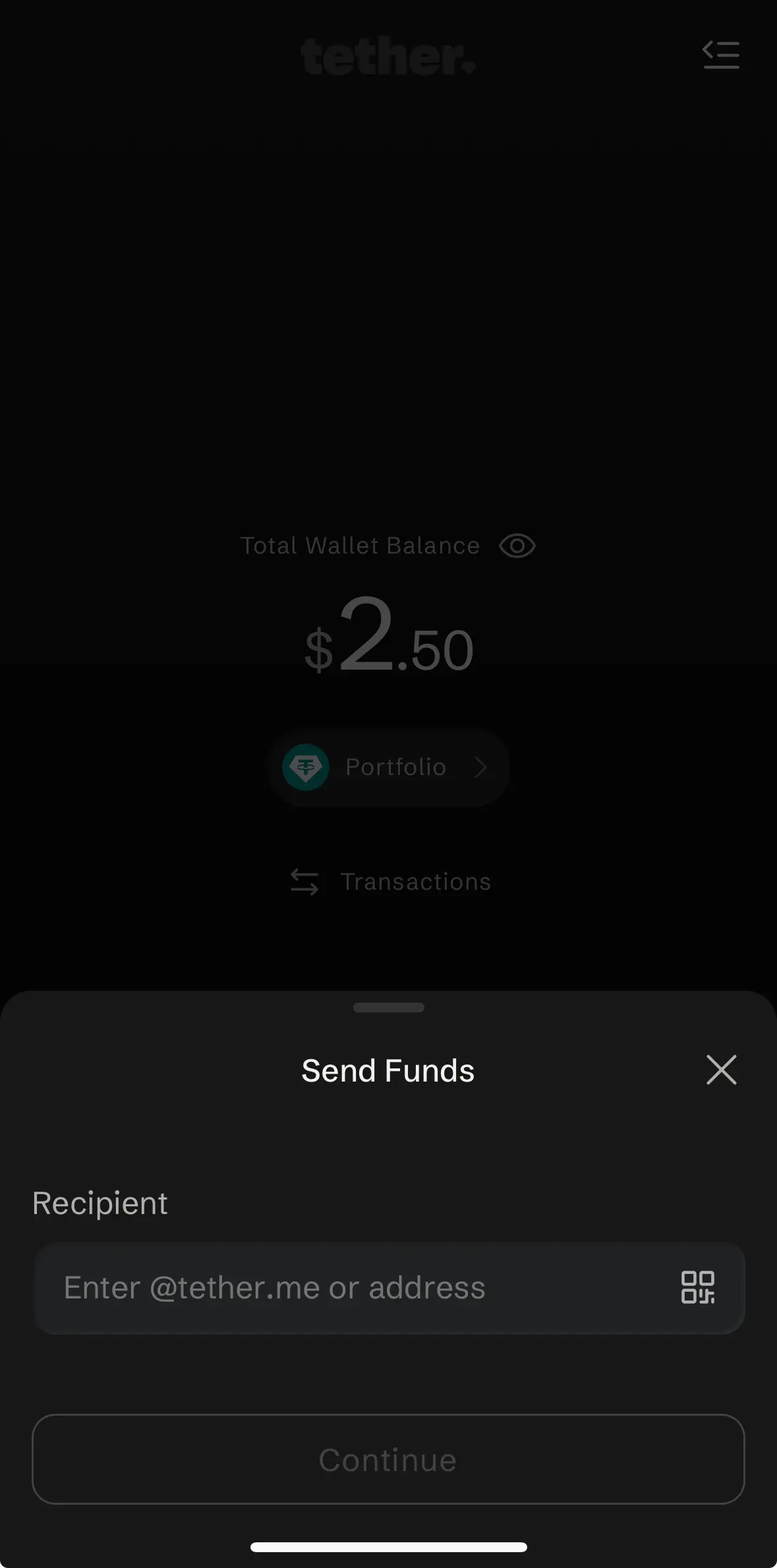Click the Enter @tether.me or address field
The width and height of the screenshot is (777, 1568).
tap(330, 1288)
